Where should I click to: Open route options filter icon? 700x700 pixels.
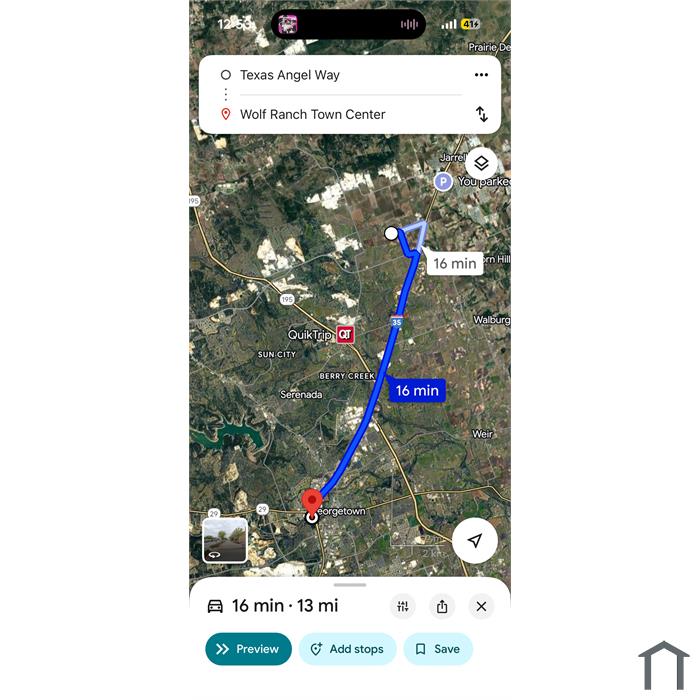tap(403, 606)
